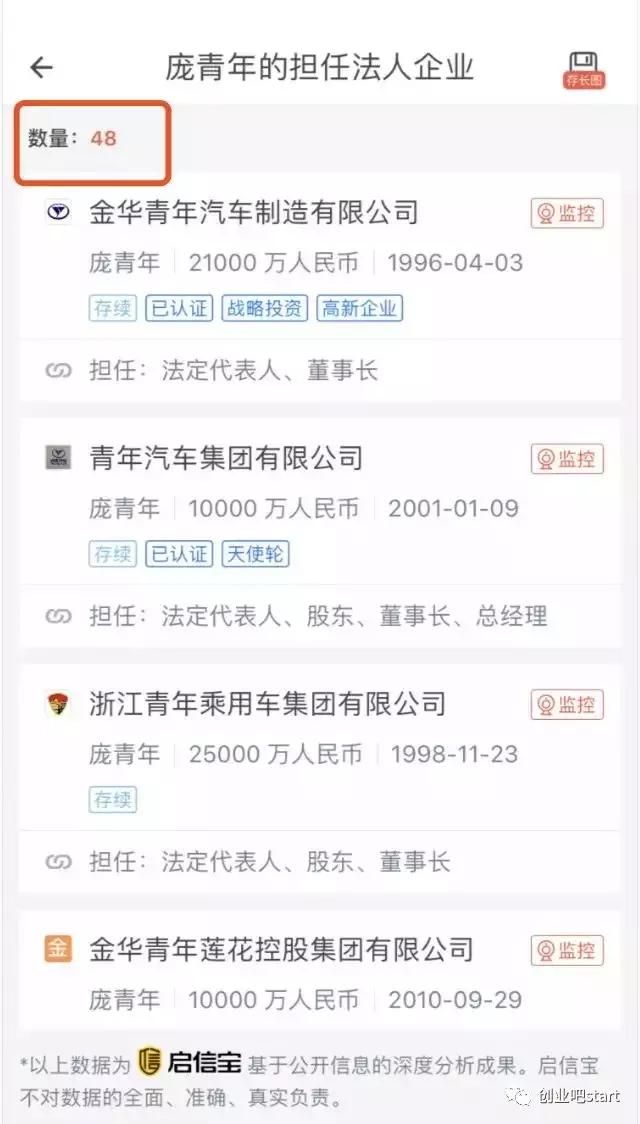This screenshot has height=1124, width=640.
Task: Open 金华青年莲花控股集团有限公司 company card
Action: tap(320, 971)
